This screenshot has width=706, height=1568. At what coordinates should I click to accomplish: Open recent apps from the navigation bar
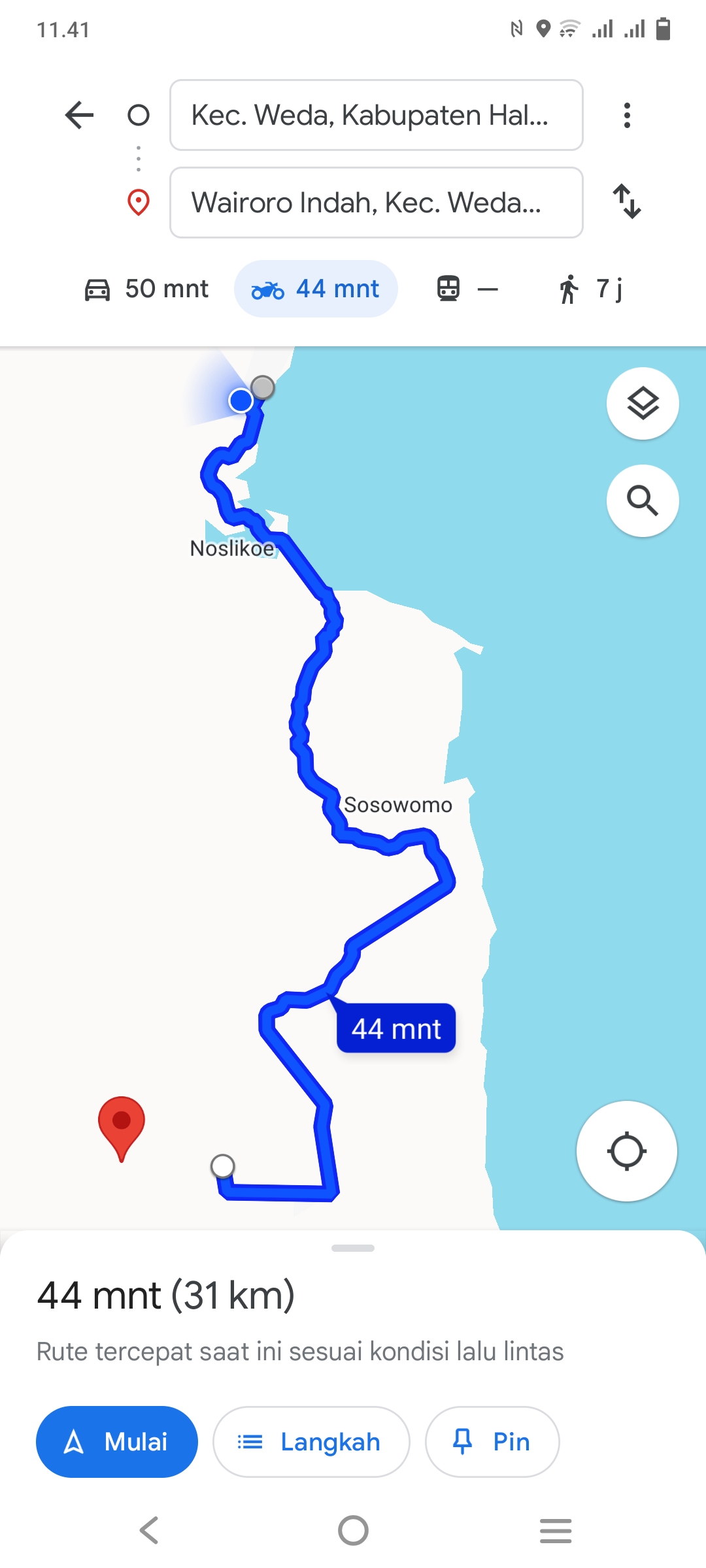[556, 1530]
